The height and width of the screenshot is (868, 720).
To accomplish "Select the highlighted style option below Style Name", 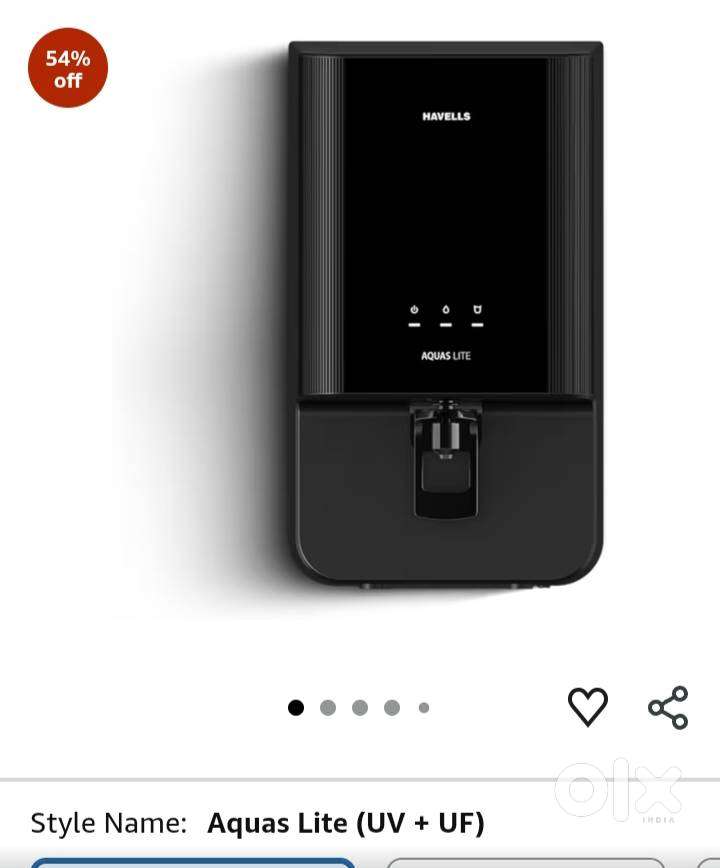I will point(192,862).
